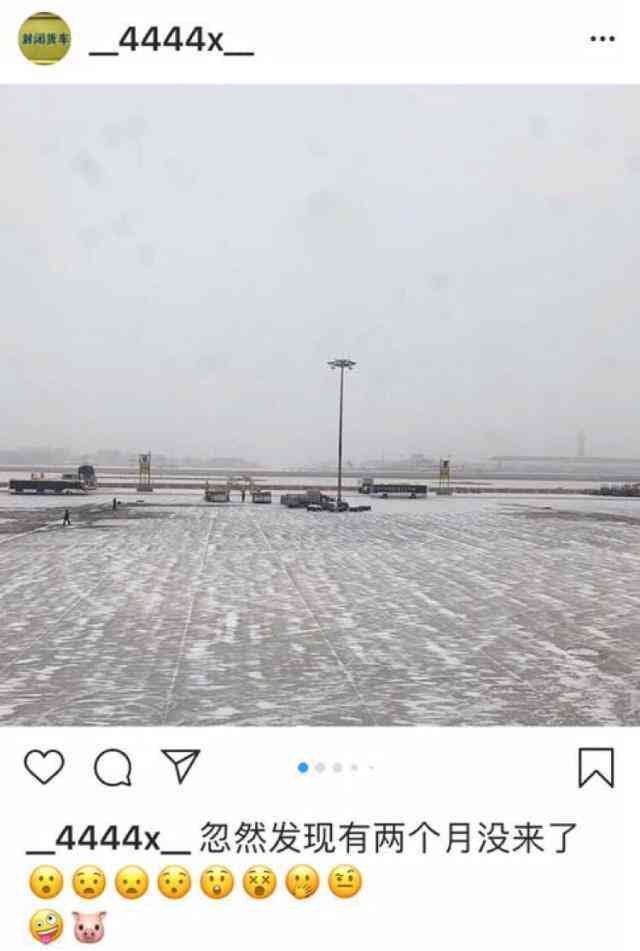Save the post with the bookmark icon
Viewport: 640px width, 951px height.
596,767
